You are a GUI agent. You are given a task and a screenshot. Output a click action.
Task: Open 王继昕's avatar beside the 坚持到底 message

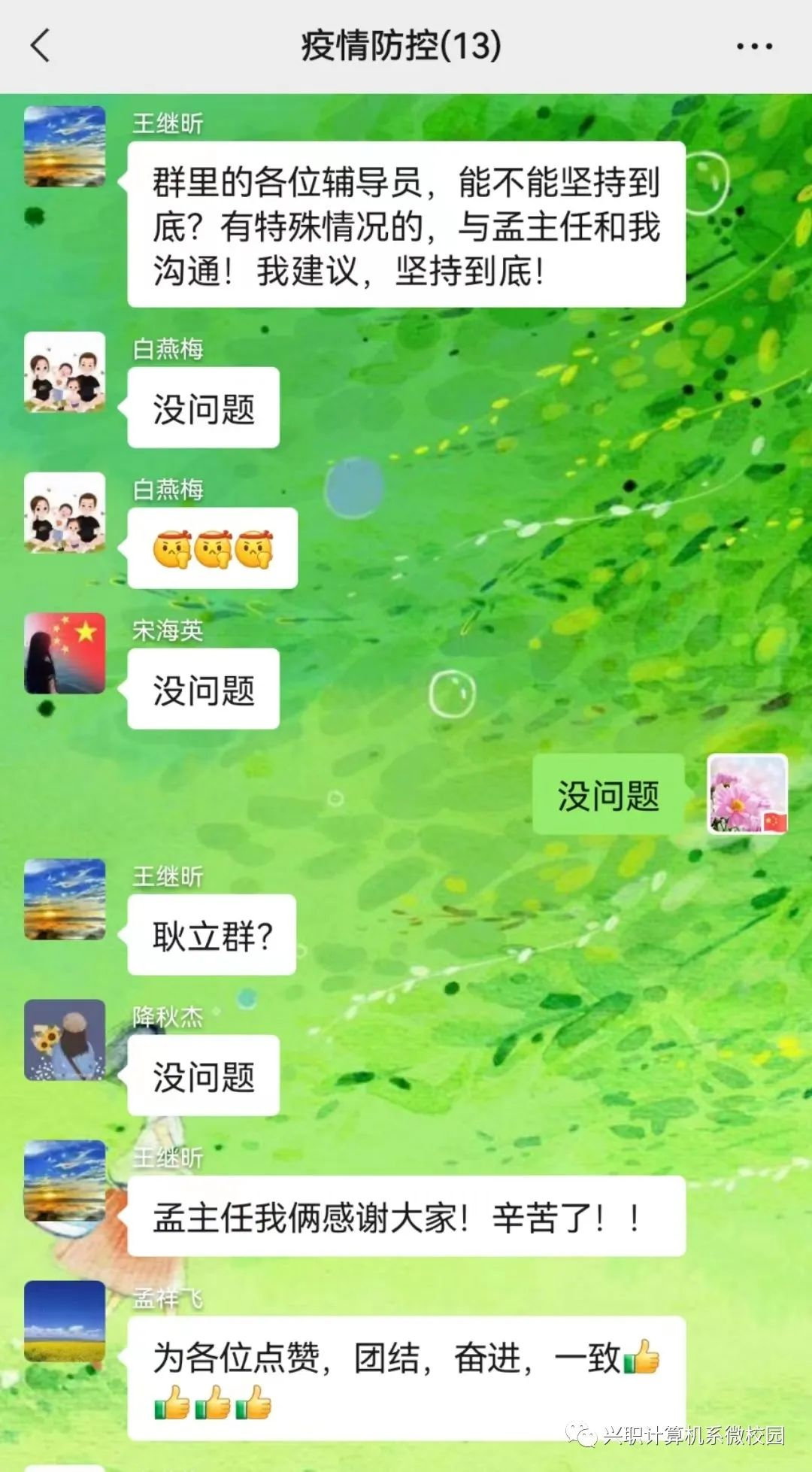click(x=65, y=147)
